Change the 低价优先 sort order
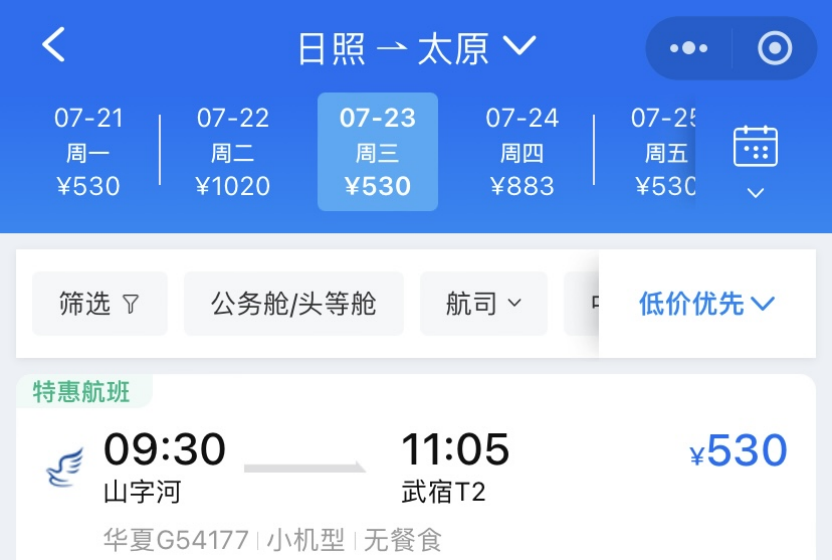 tap(707, 304)
